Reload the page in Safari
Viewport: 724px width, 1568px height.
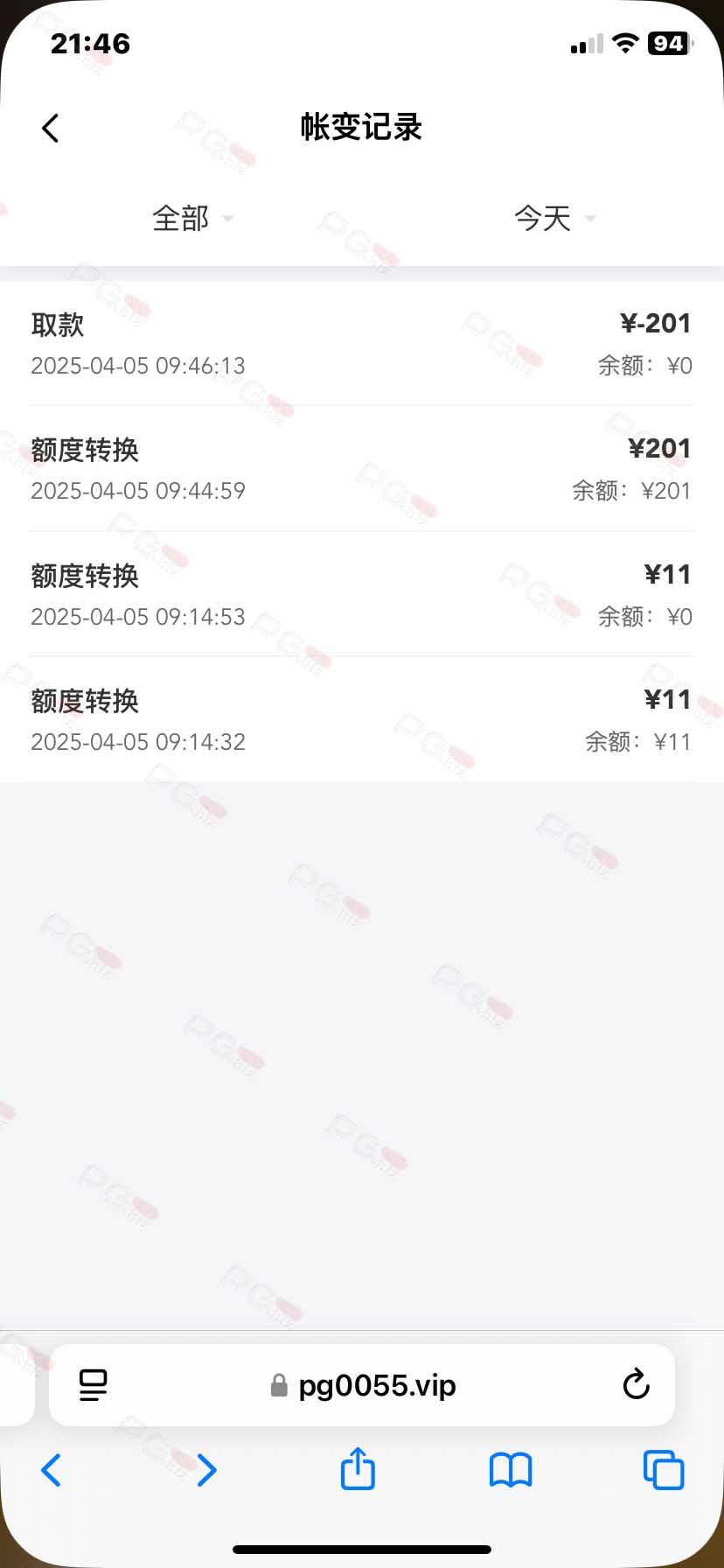[x=636, y=1385]
